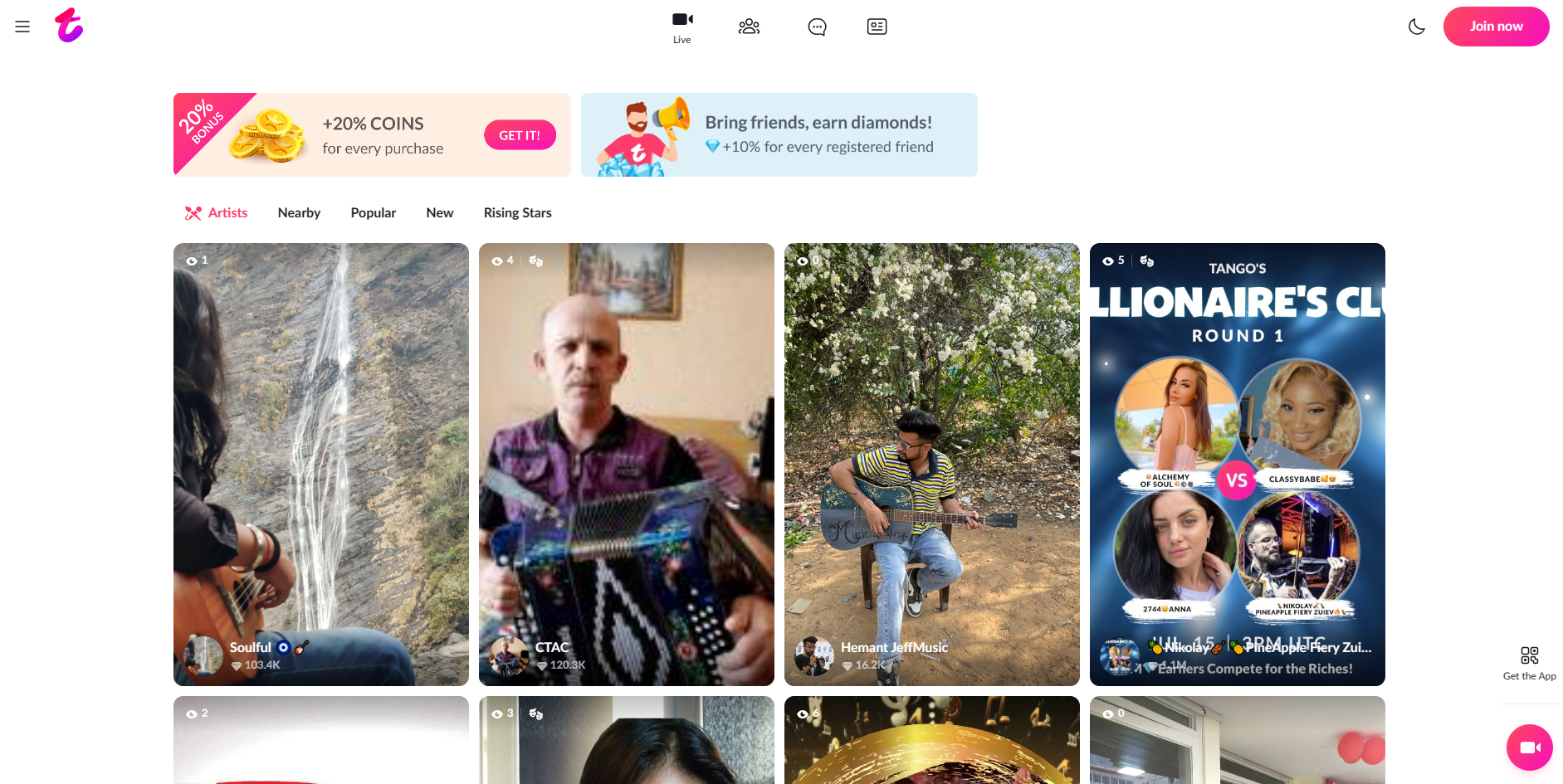Viewport: 1563px width, 784px height.
Task: Select the Artists tab
Action: 217,213
